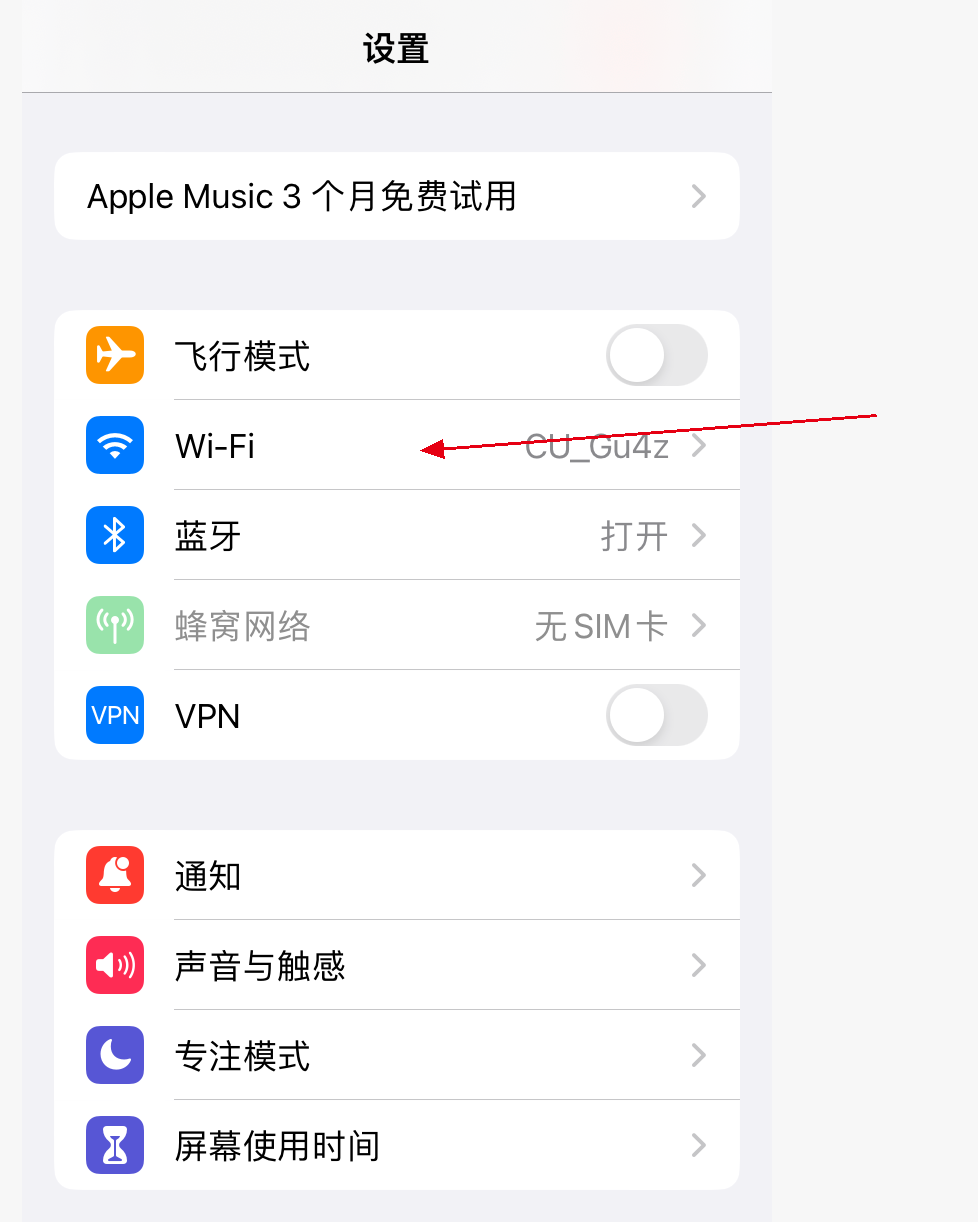
Task: Toggle the VPN switch
Action: click(656, 715)
